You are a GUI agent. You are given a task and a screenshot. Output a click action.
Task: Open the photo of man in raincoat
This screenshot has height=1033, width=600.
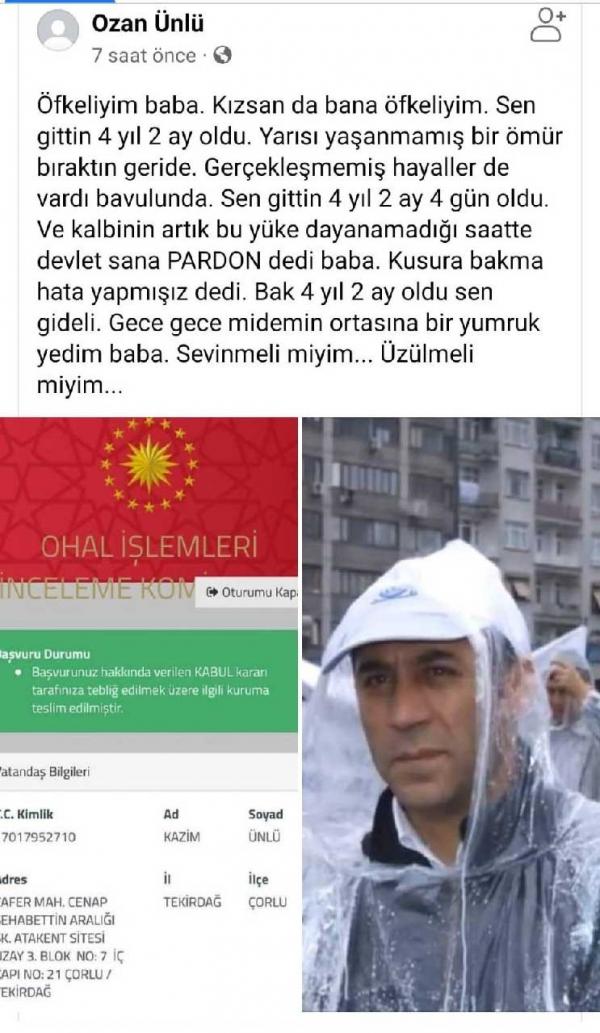[x=452, y=712]
